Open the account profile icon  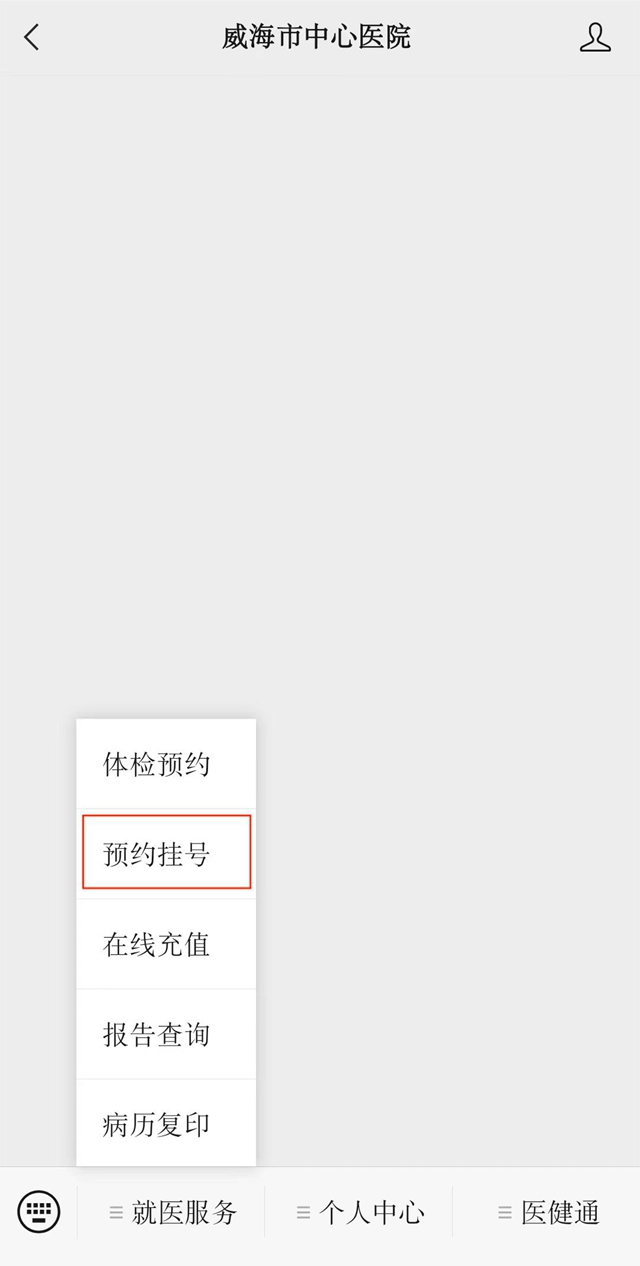pos(595,38)
